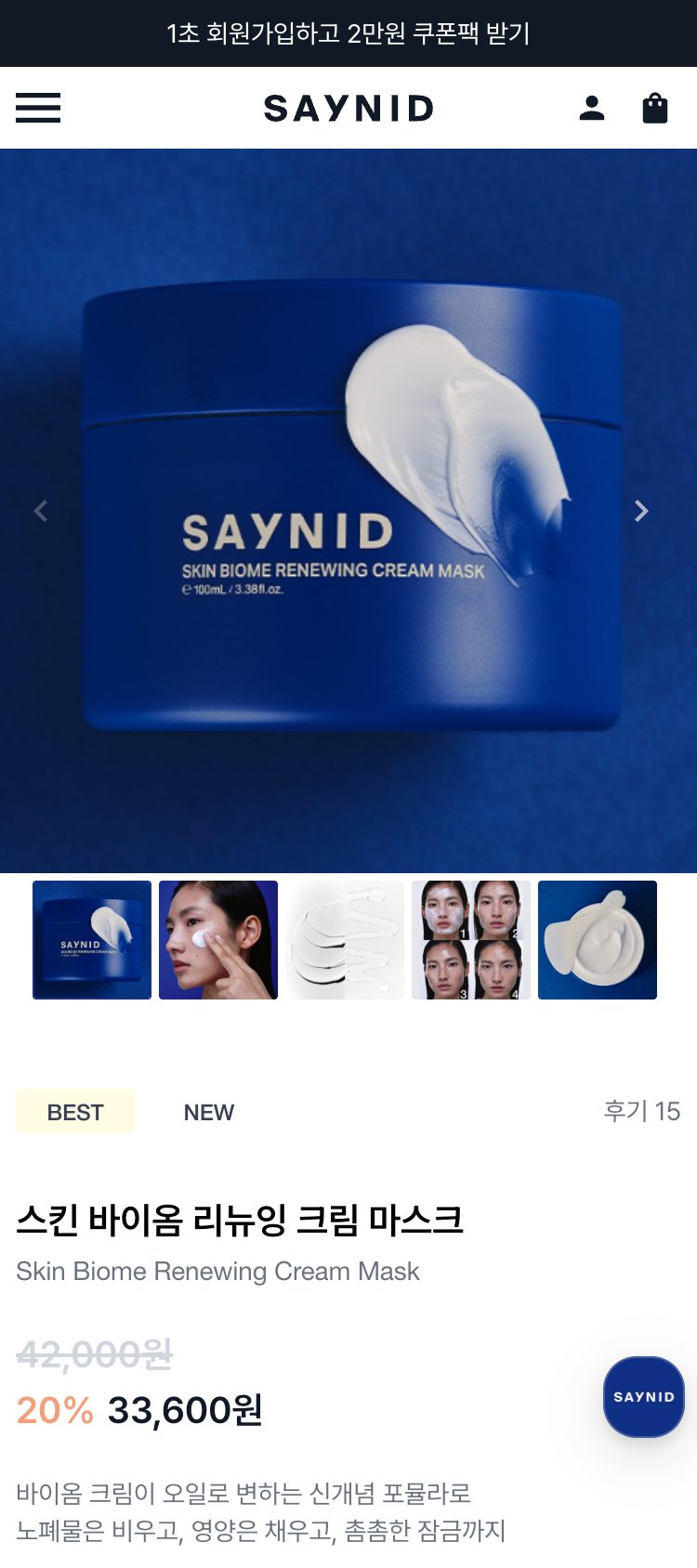The image size is (697, 1568).
Task: Select the four-face steps thumbnail
Action: 471,940
